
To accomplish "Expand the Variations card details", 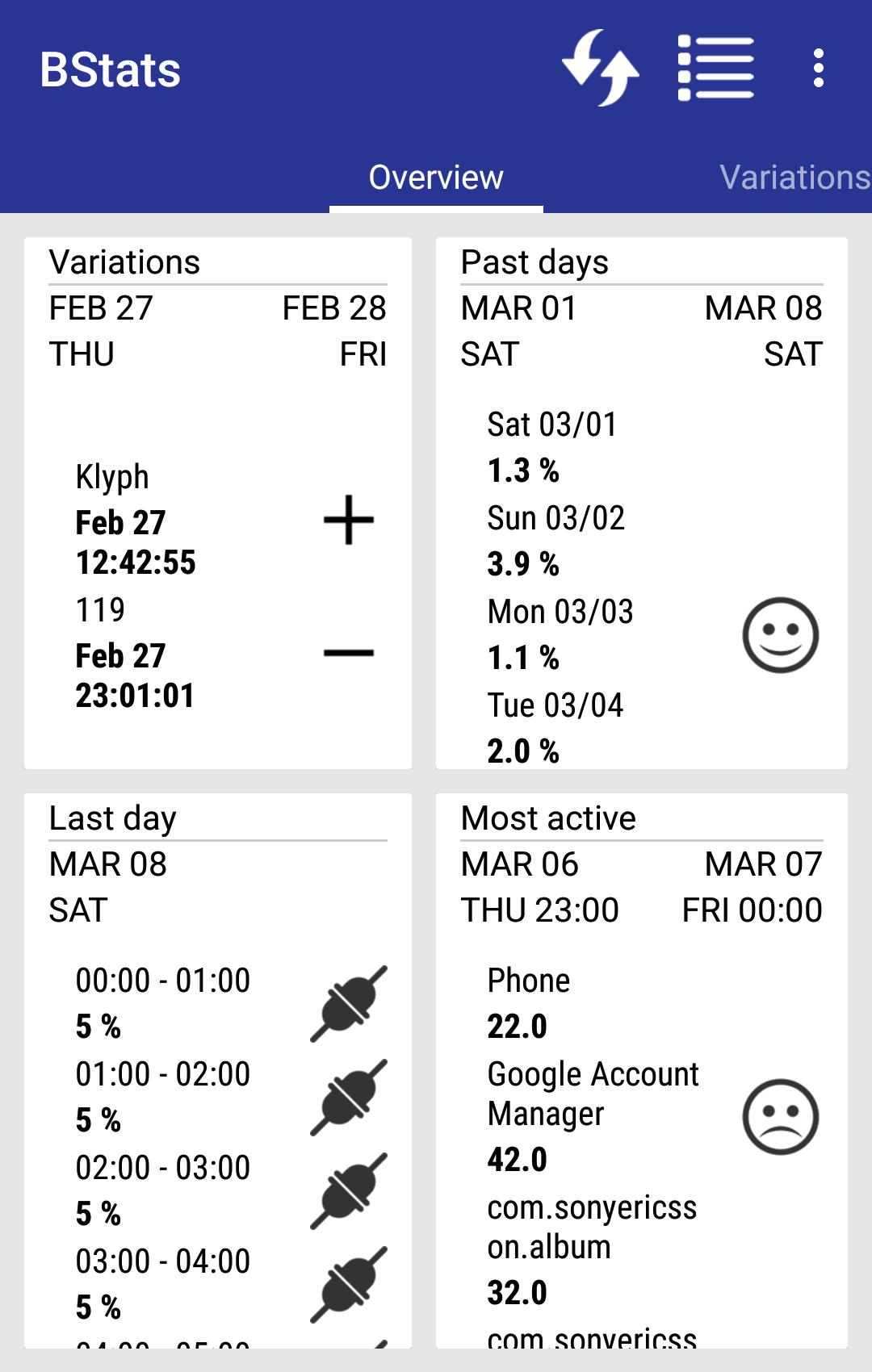I will (216, 262).
